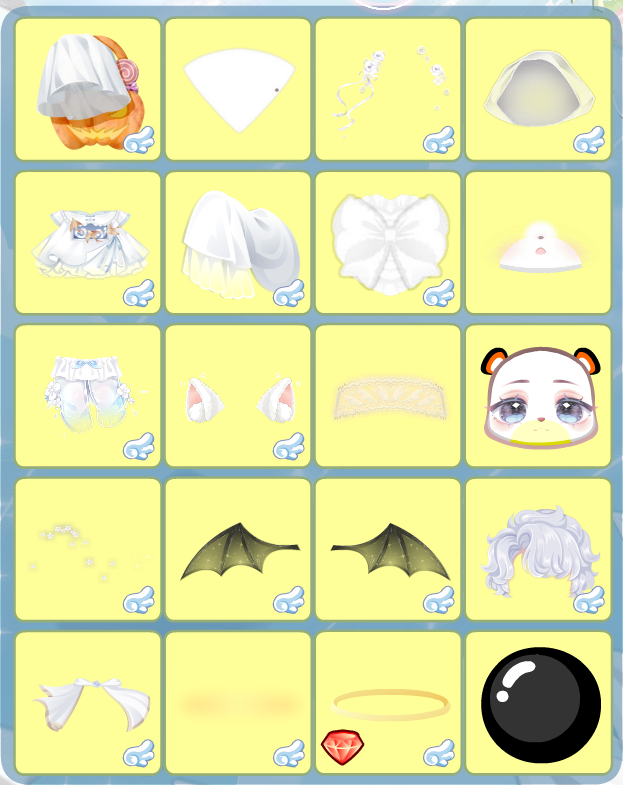Choose the golden halo with ruby gem

[x=388, y=703]
